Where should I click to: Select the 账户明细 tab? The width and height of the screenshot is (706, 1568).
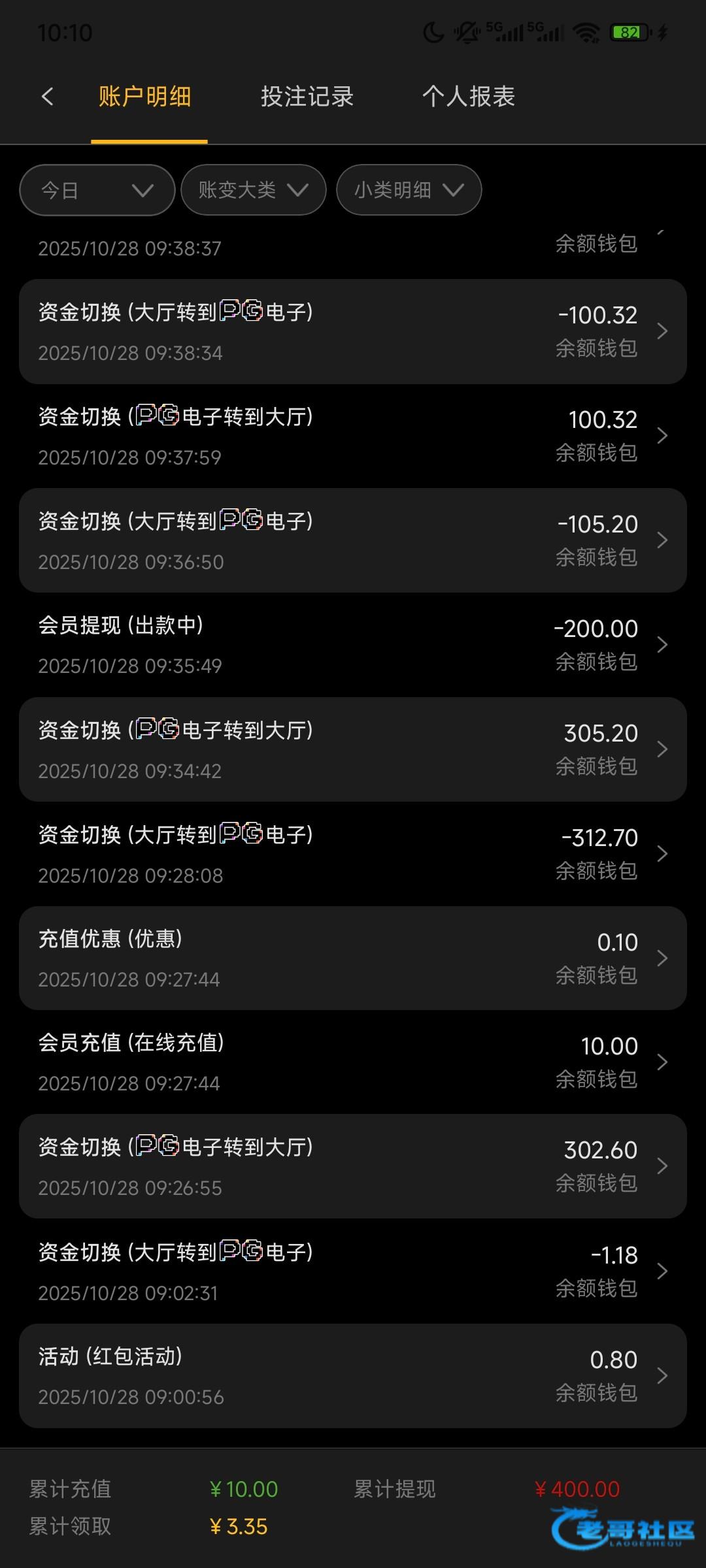pyautogui.click(x=144, y=97)
